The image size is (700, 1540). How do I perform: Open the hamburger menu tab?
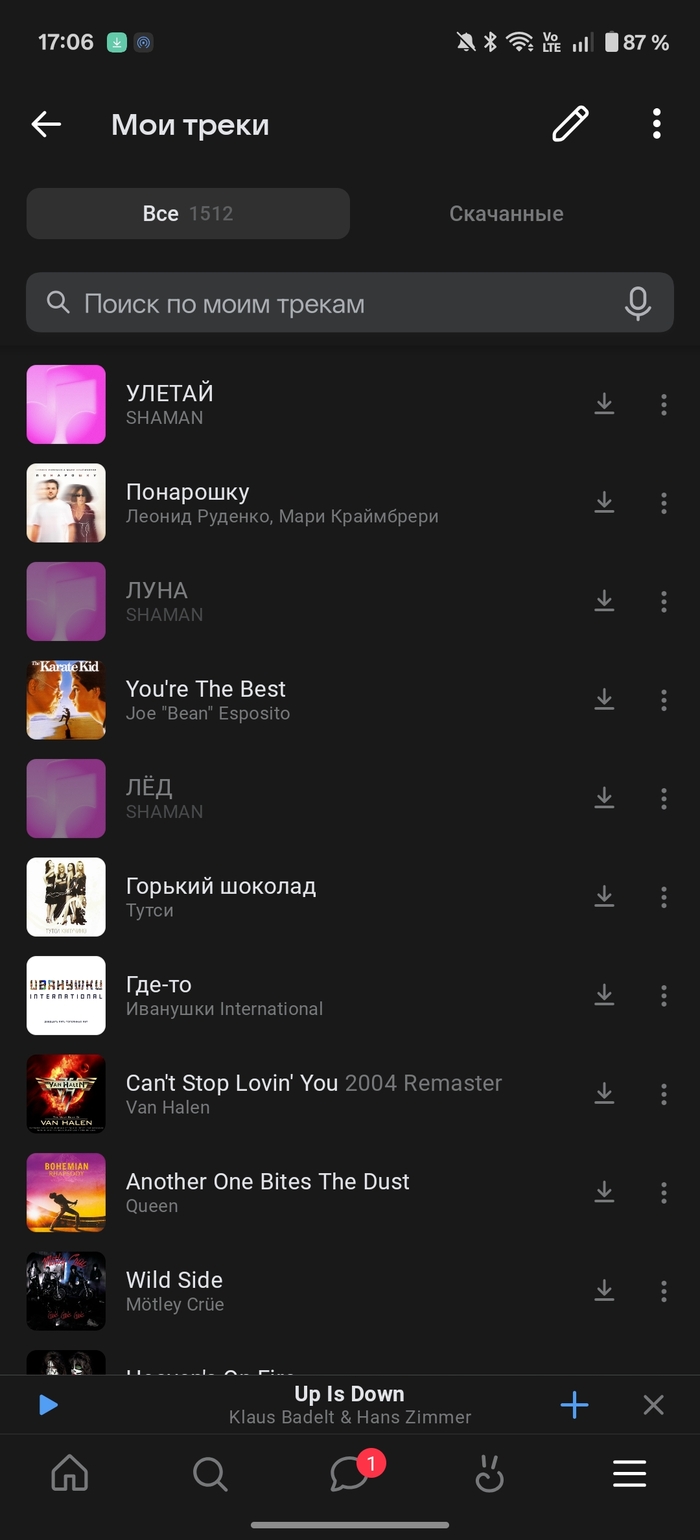point(629,1473)
